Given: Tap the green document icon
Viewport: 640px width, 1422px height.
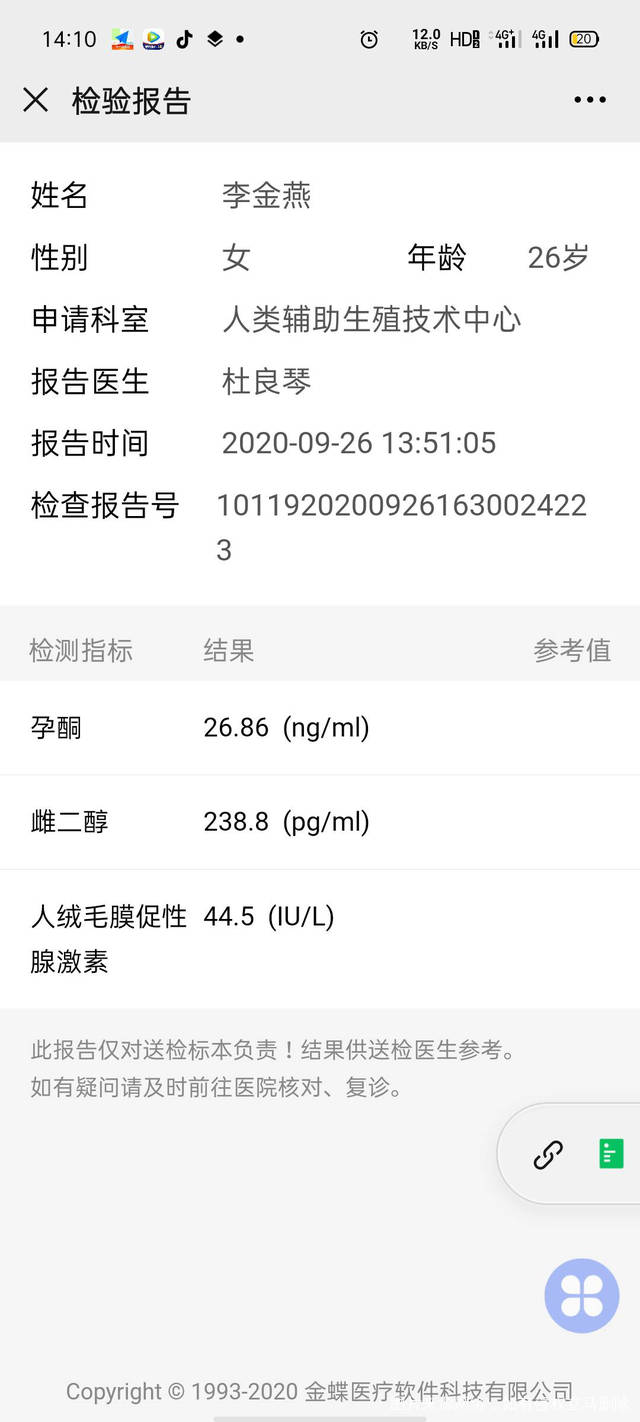Looking at the screenshot, I should click(x=611, y=1154).
